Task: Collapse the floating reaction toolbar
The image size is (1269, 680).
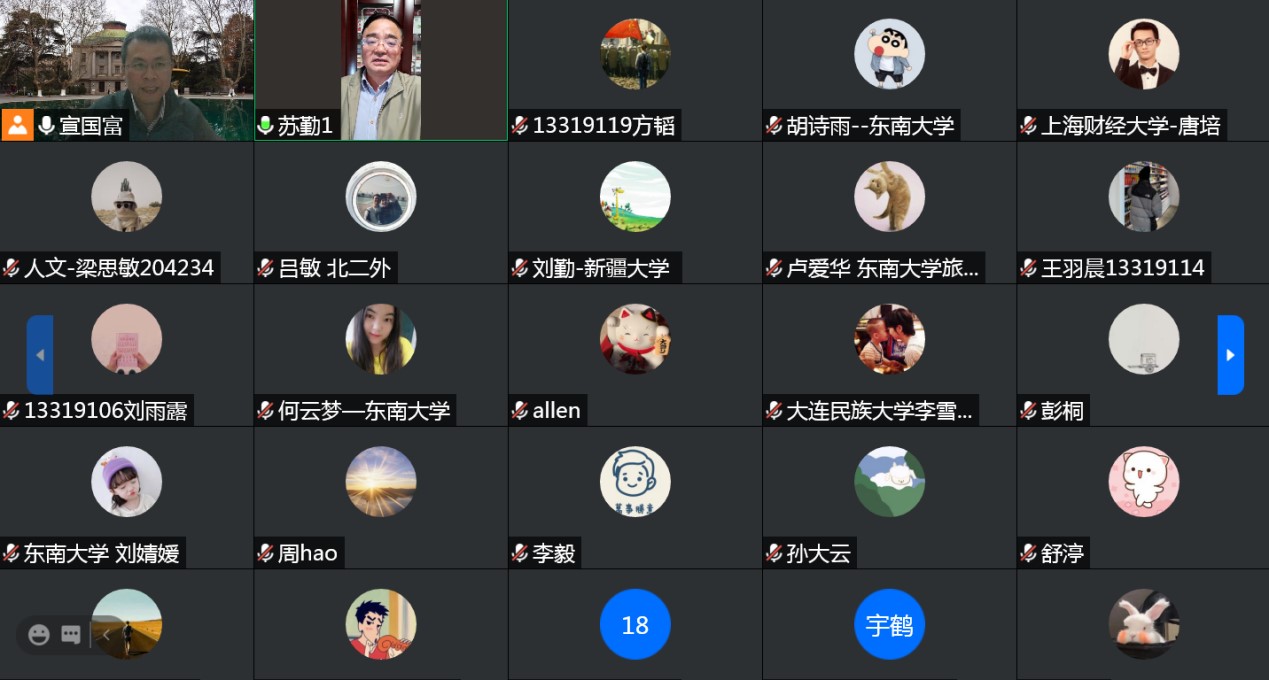Action: [106, 635]
